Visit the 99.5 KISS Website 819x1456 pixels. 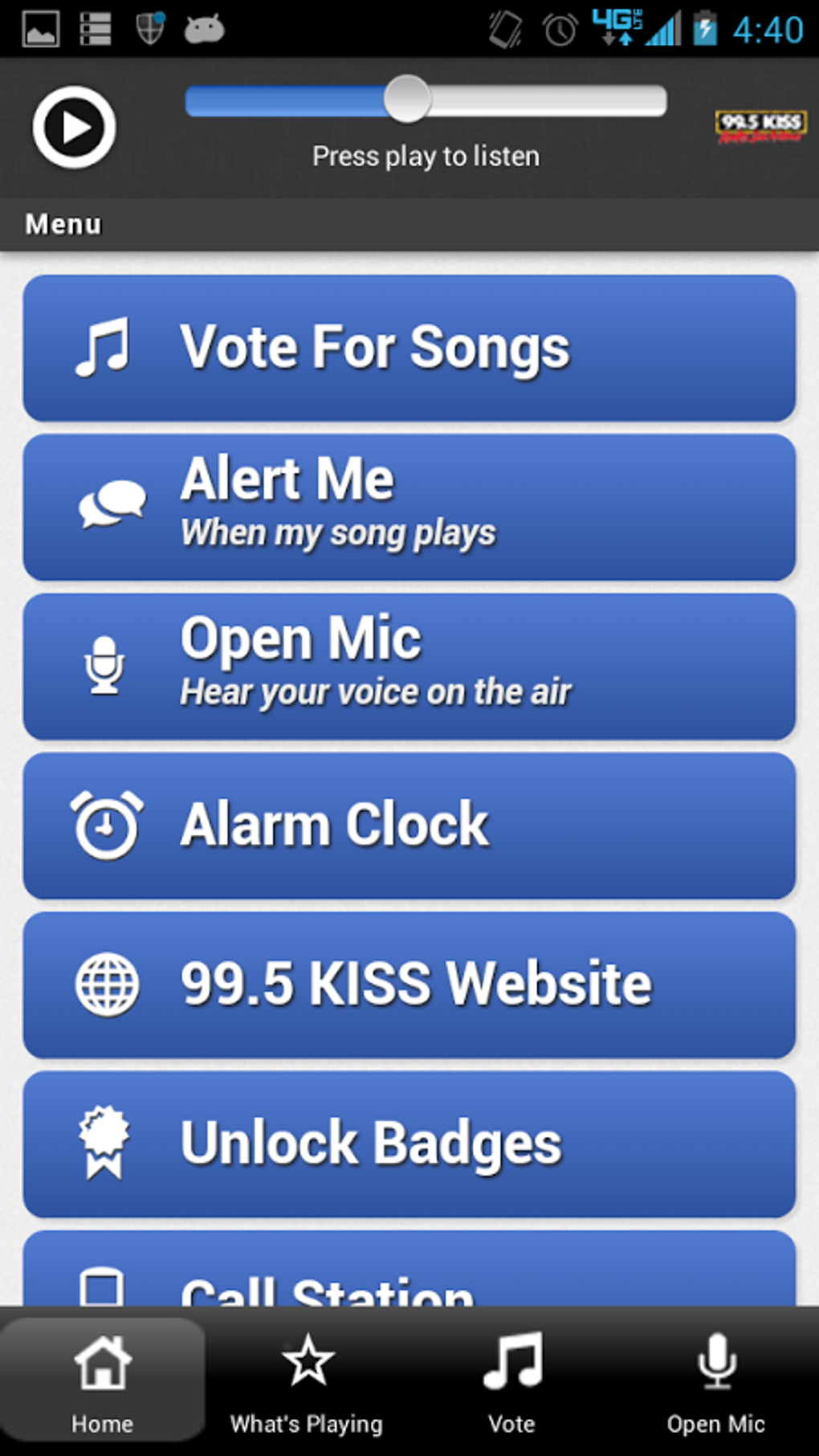tap(409, 984)
